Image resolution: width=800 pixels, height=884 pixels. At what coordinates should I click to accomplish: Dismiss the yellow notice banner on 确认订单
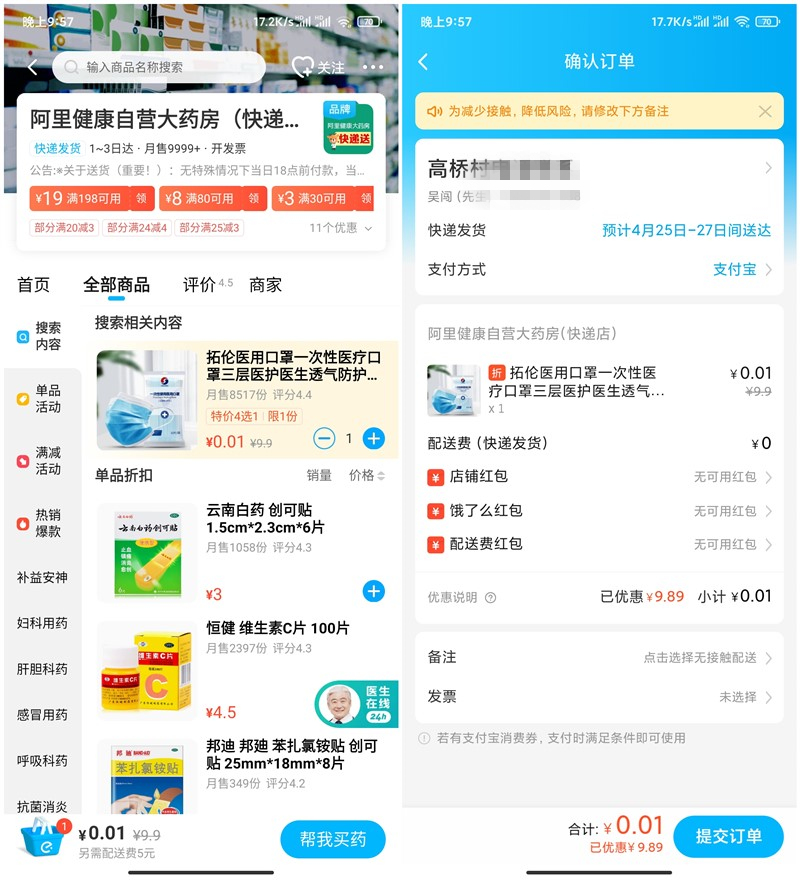765,111
